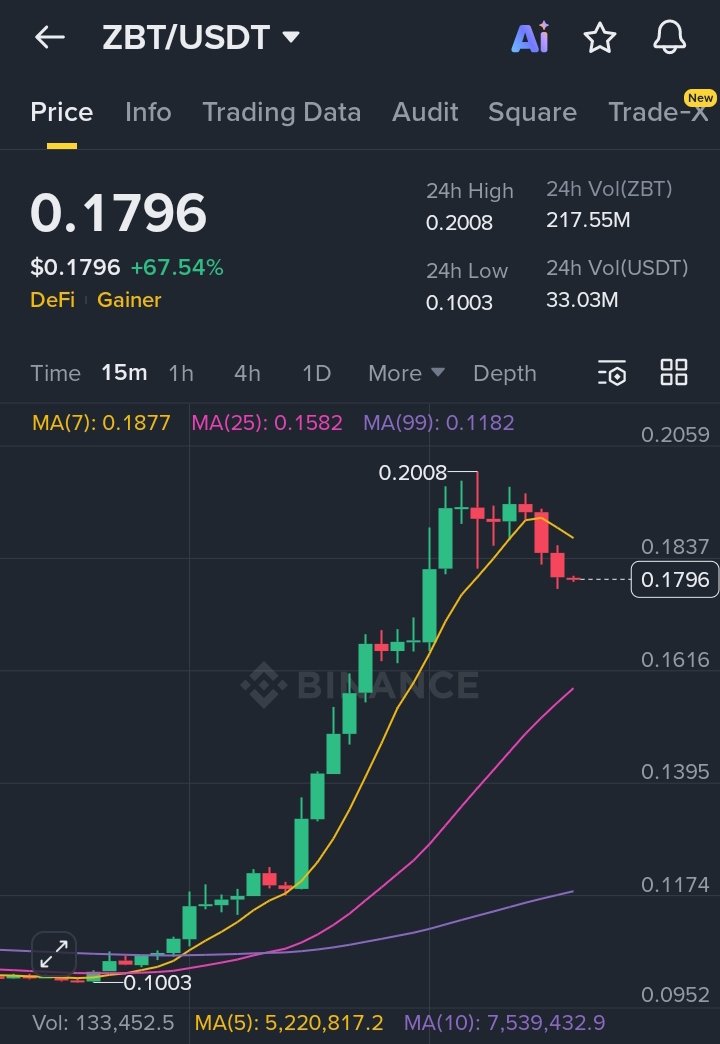Select the 4h chart interval

click(x=247, y=373)
